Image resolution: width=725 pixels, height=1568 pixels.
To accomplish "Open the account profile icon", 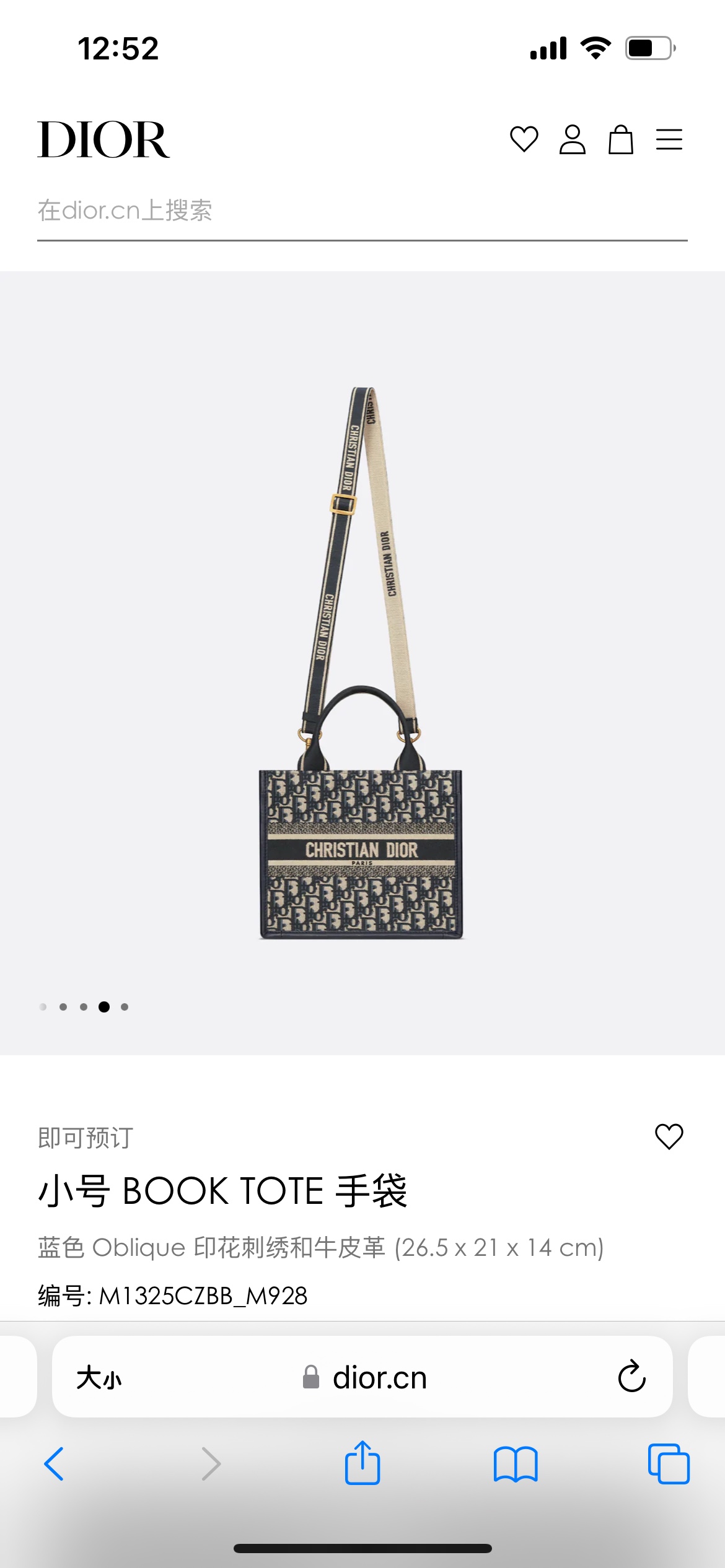I will [x=572, y=139].
